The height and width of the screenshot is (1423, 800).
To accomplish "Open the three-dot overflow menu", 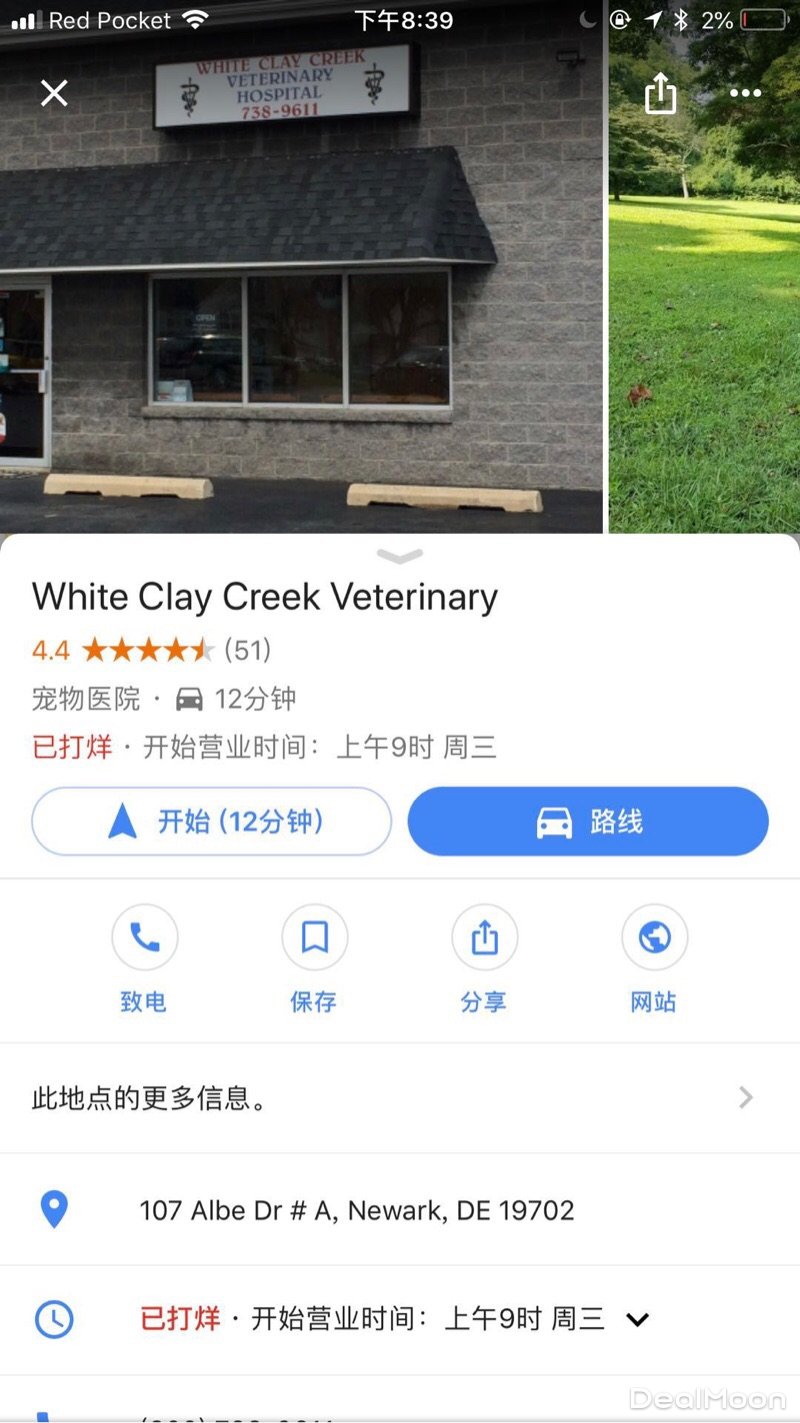I will (745, 93).
